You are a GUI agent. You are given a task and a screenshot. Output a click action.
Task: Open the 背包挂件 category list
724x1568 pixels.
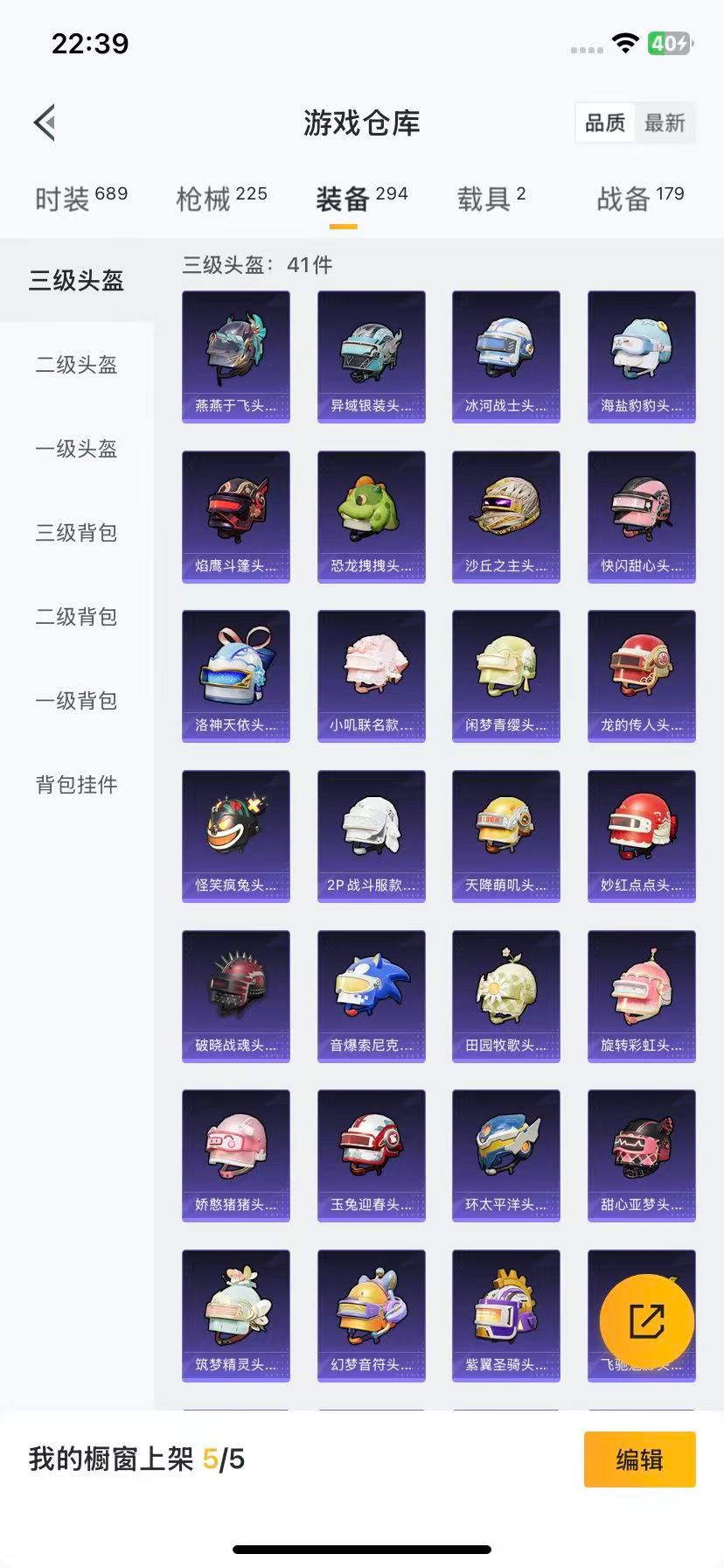75,785
